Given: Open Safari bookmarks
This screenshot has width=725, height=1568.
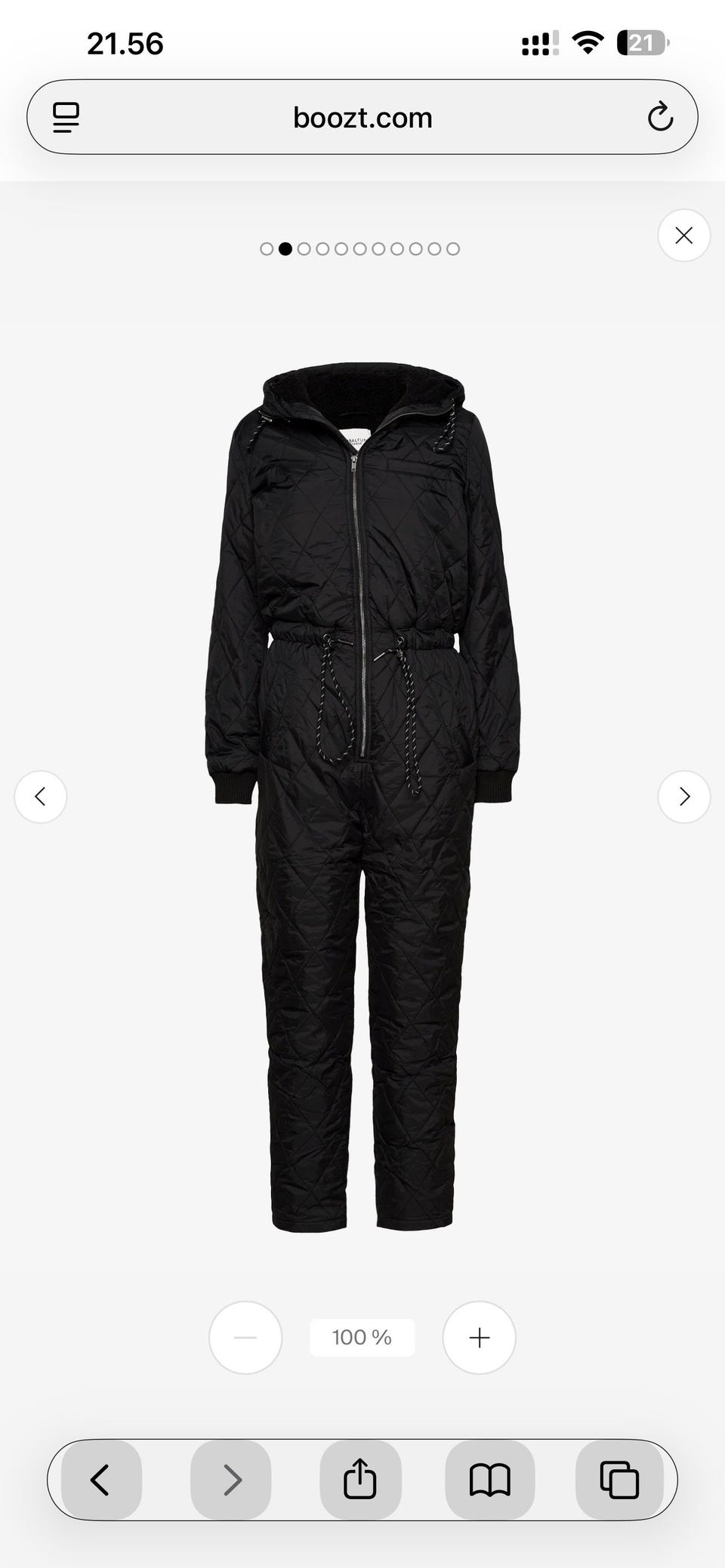Looking at the screenshot, I should (489, 1480).
